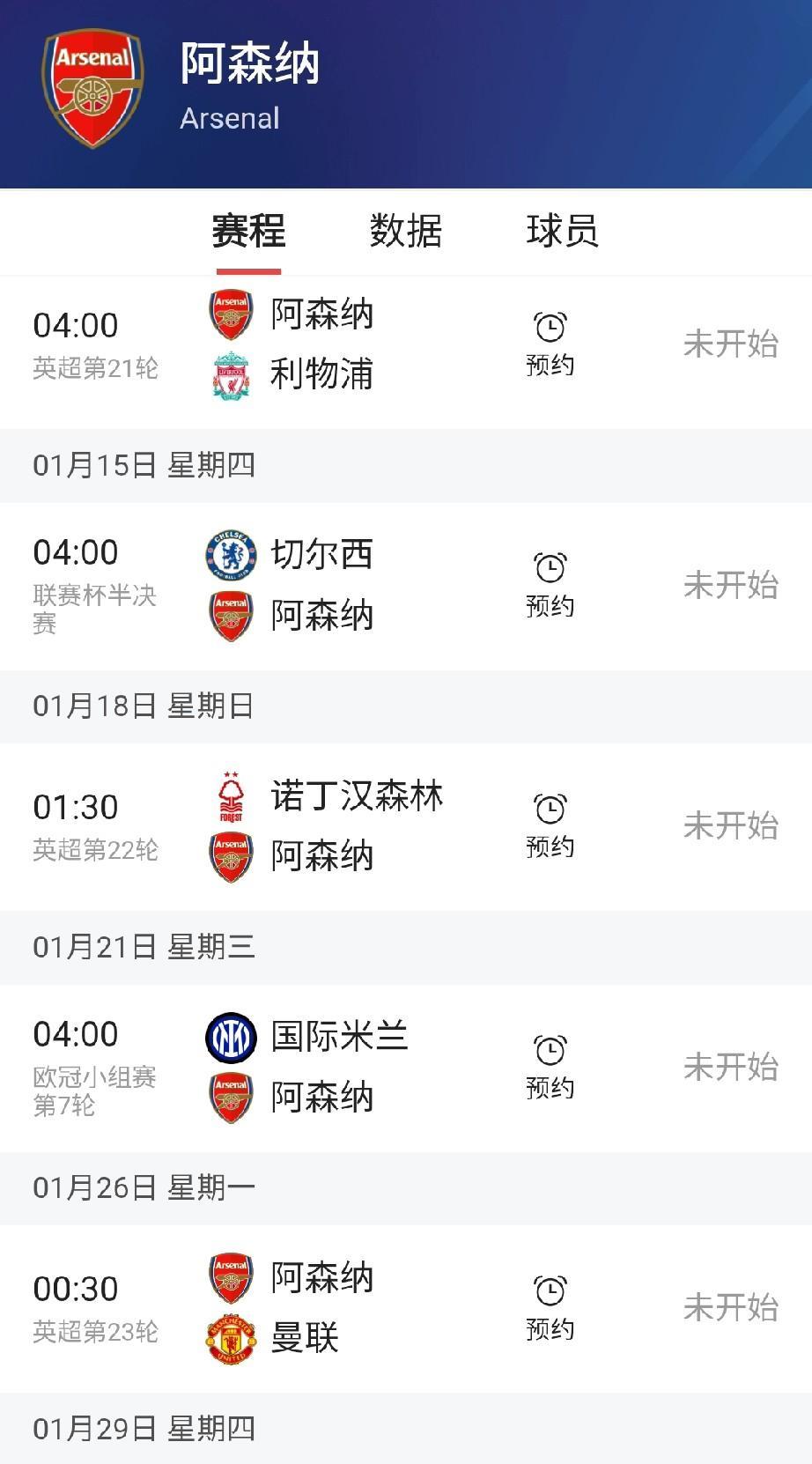812x1464 pixels.
Task: Reserve reminder for 诺丁汉森林 vs 阿森纳
Action: coord(550,825)
